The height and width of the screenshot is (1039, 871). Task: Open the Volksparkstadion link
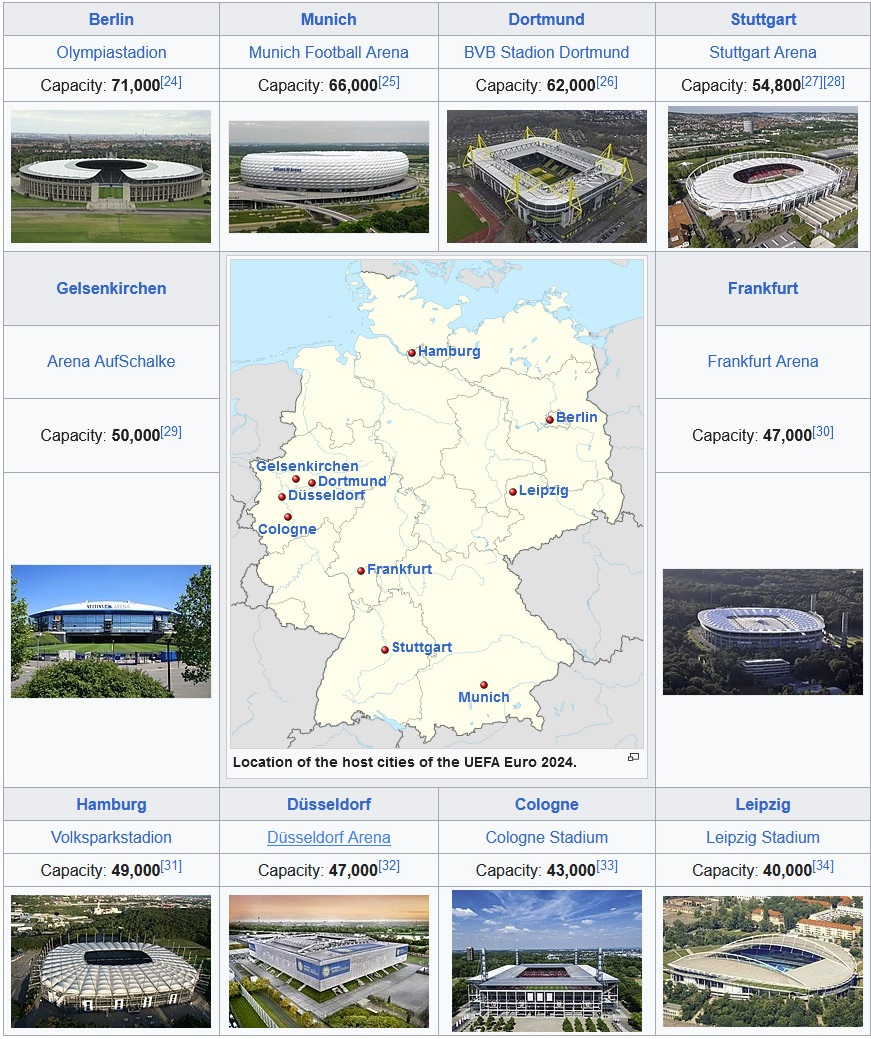(111, 837)
